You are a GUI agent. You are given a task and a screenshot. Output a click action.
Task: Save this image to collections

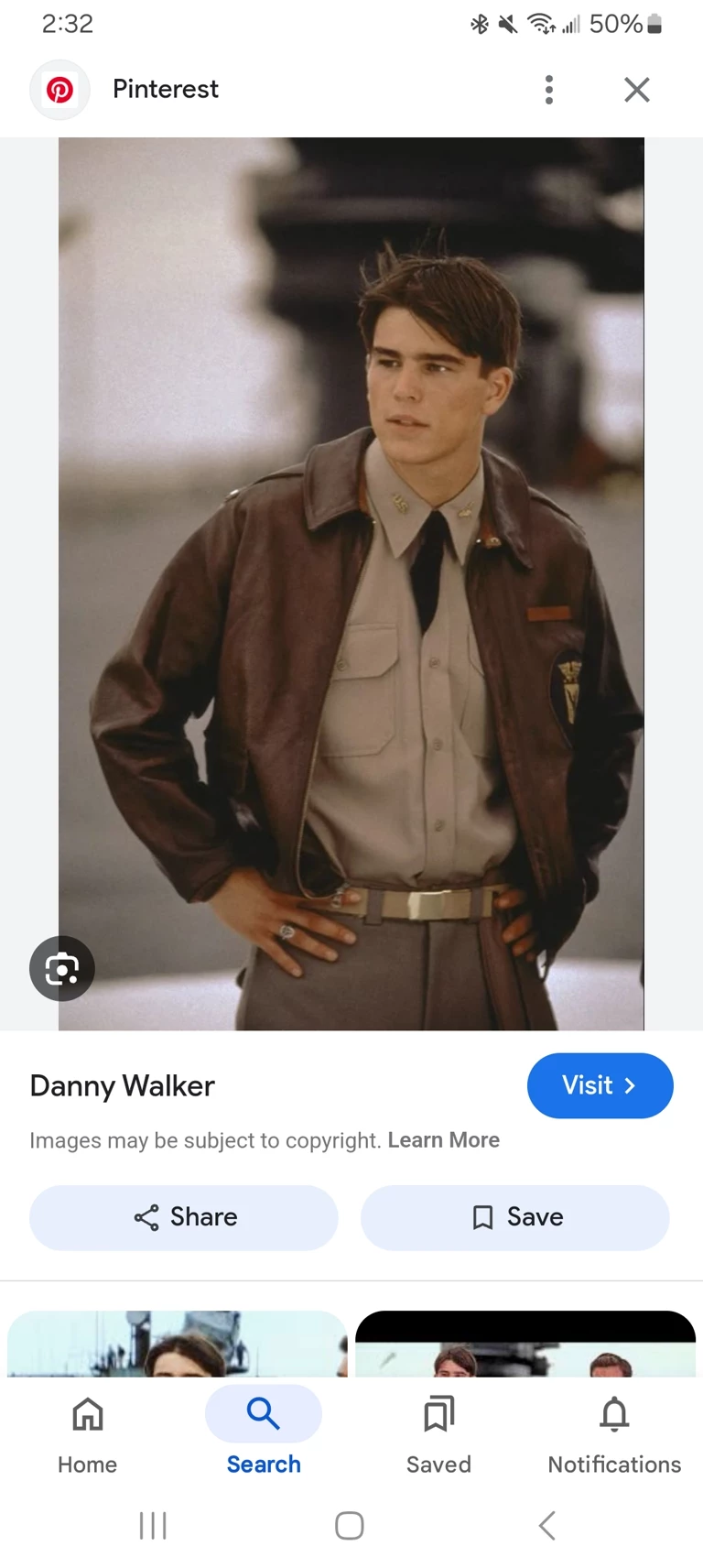pos(515,1217)
